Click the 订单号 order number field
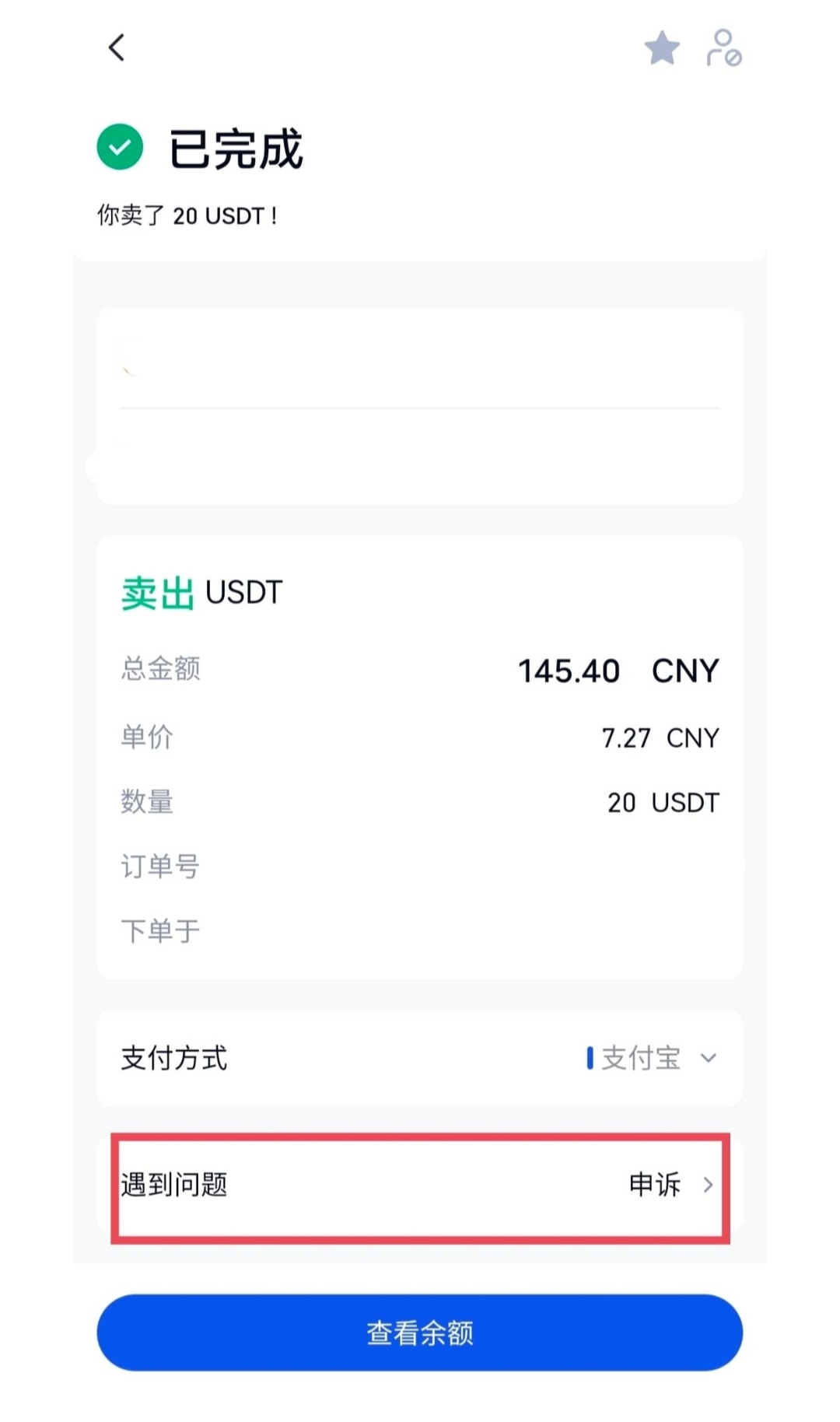 click(160, 866)
